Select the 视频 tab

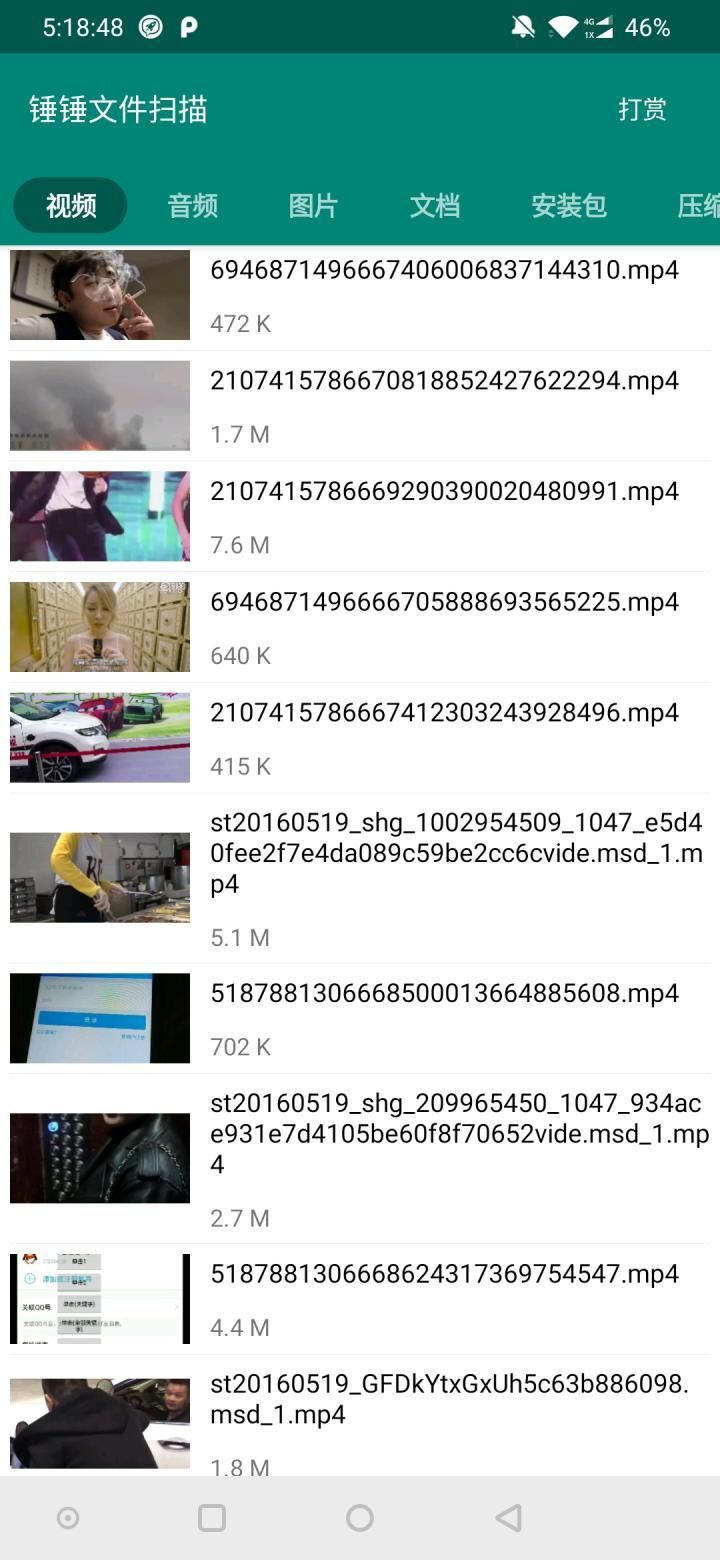[x=71, y=206]
